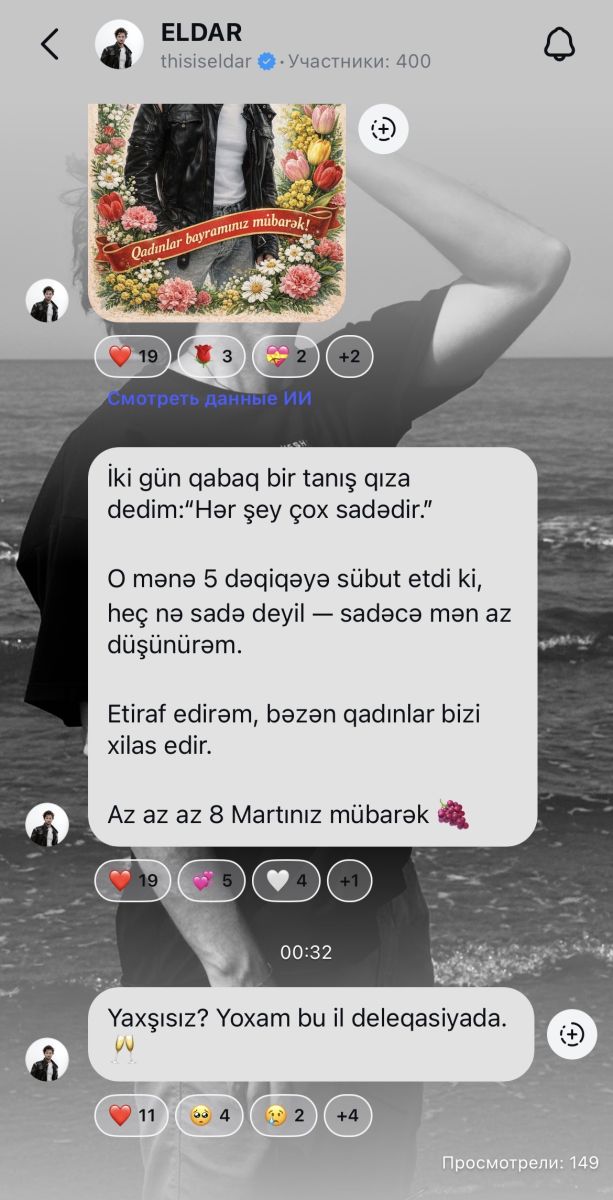The height and width of the screenshot is (1200, 613).
Task: Tap the rose reaction with 3
Action: (212, 357)
